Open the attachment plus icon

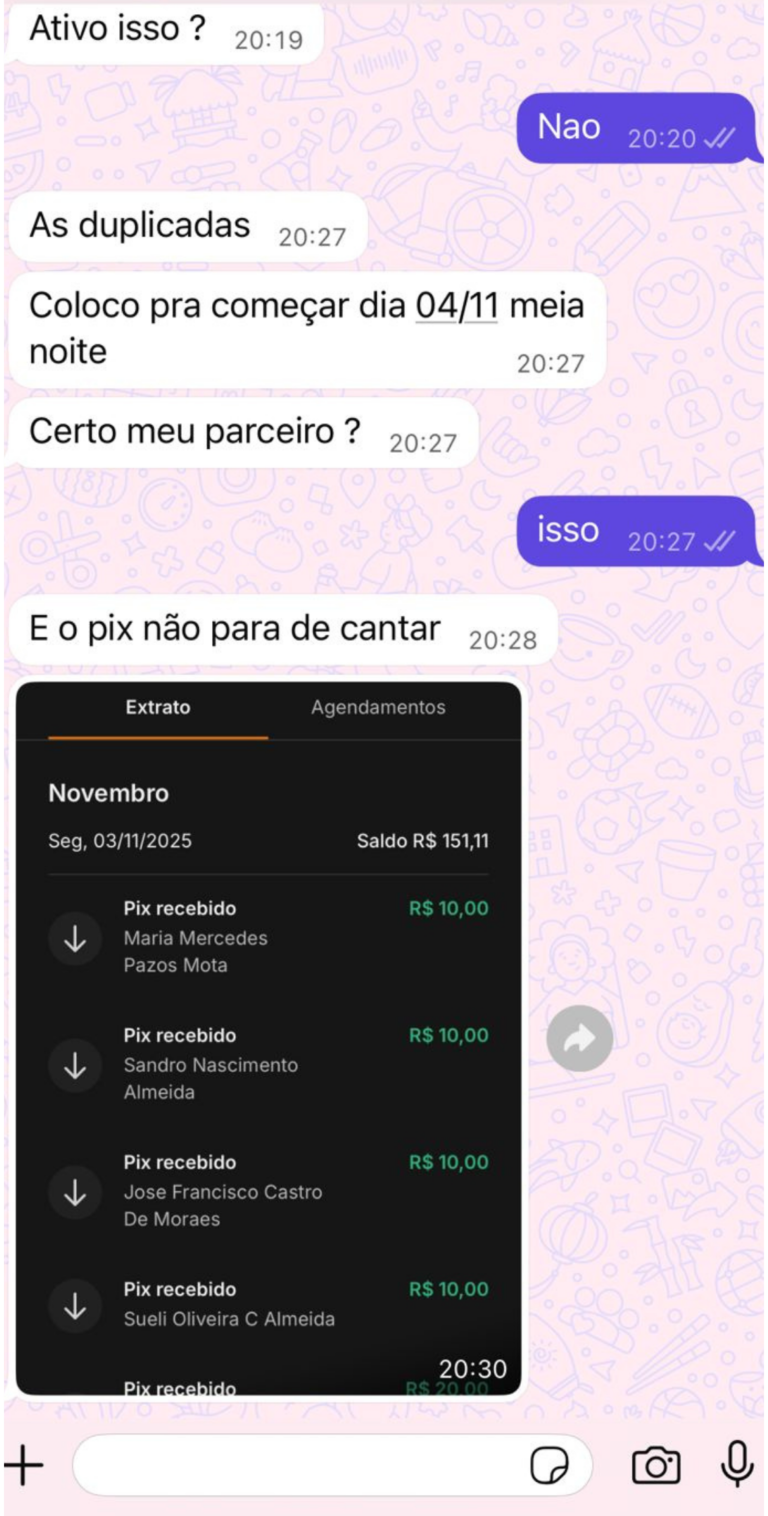click(x=24, y=1466)
